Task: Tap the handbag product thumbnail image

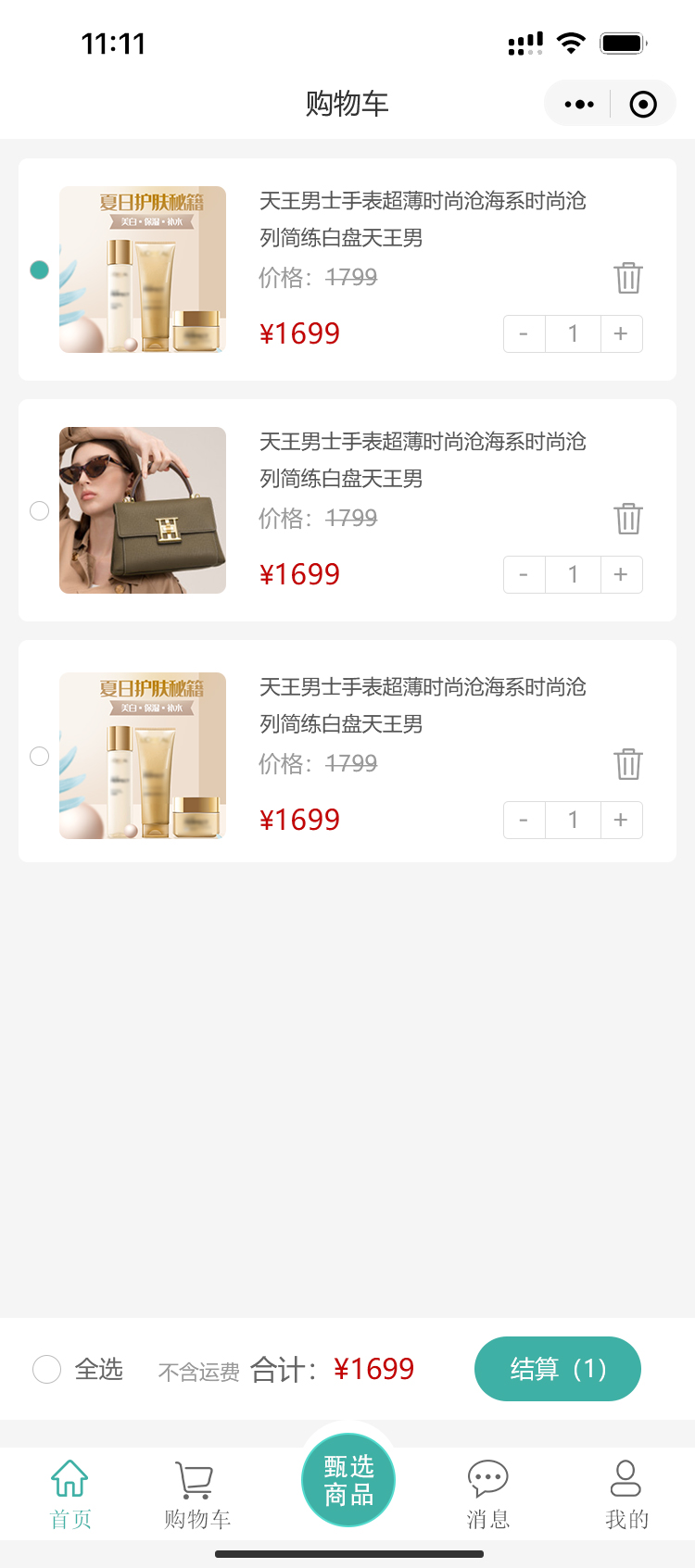Action: [x=142, y=510]
